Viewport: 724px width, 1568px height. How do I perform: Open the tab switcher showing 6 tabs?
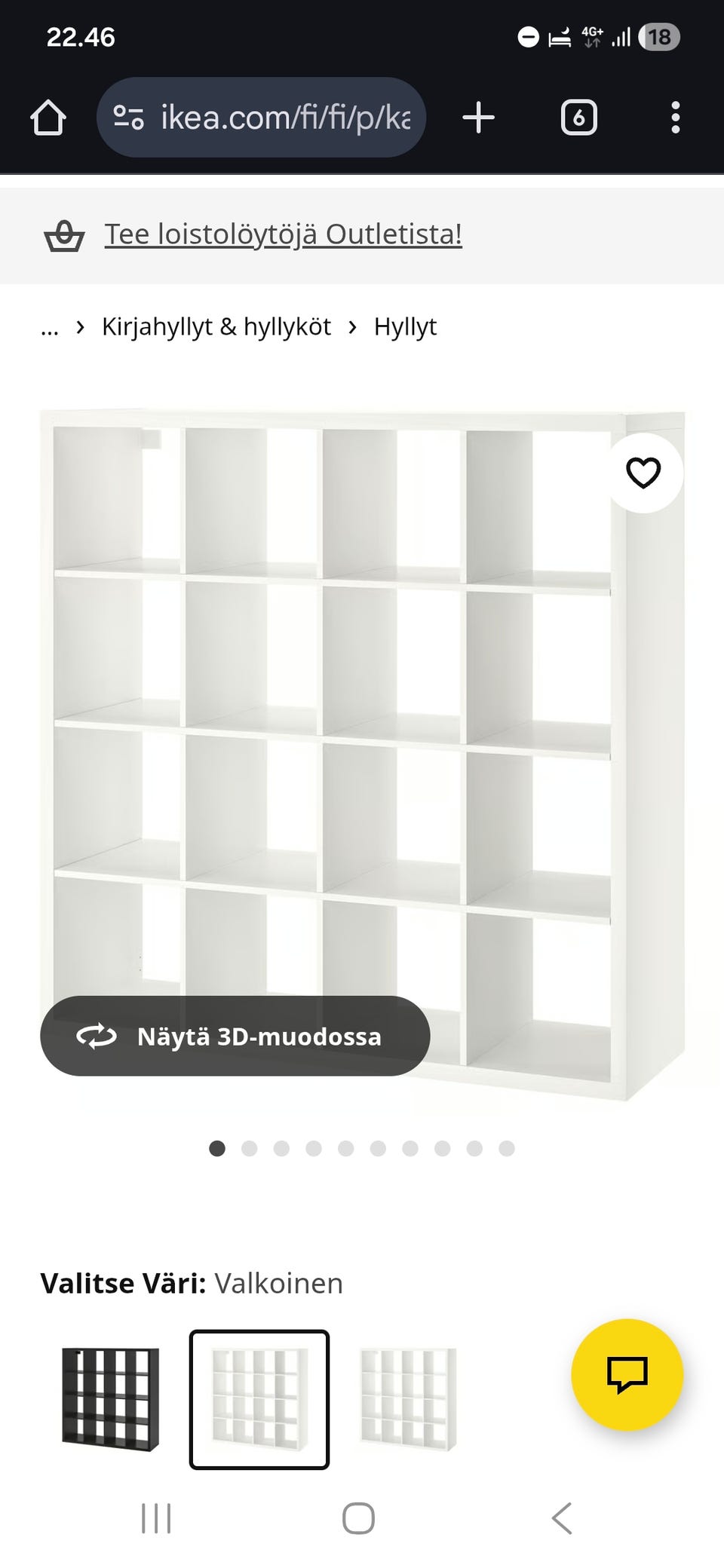coord(578,117)
